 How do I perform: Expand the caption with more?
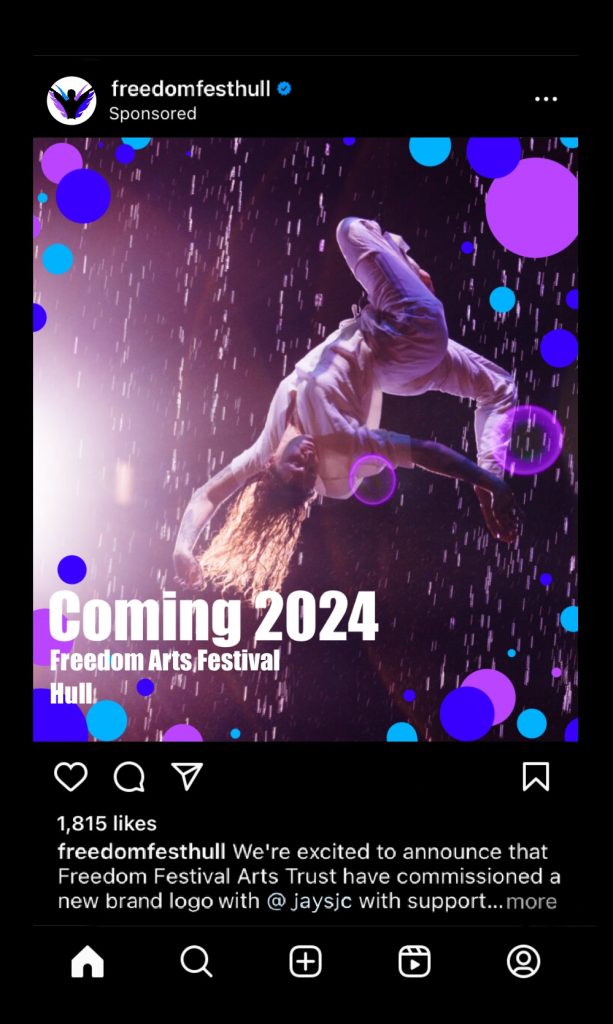531,902
